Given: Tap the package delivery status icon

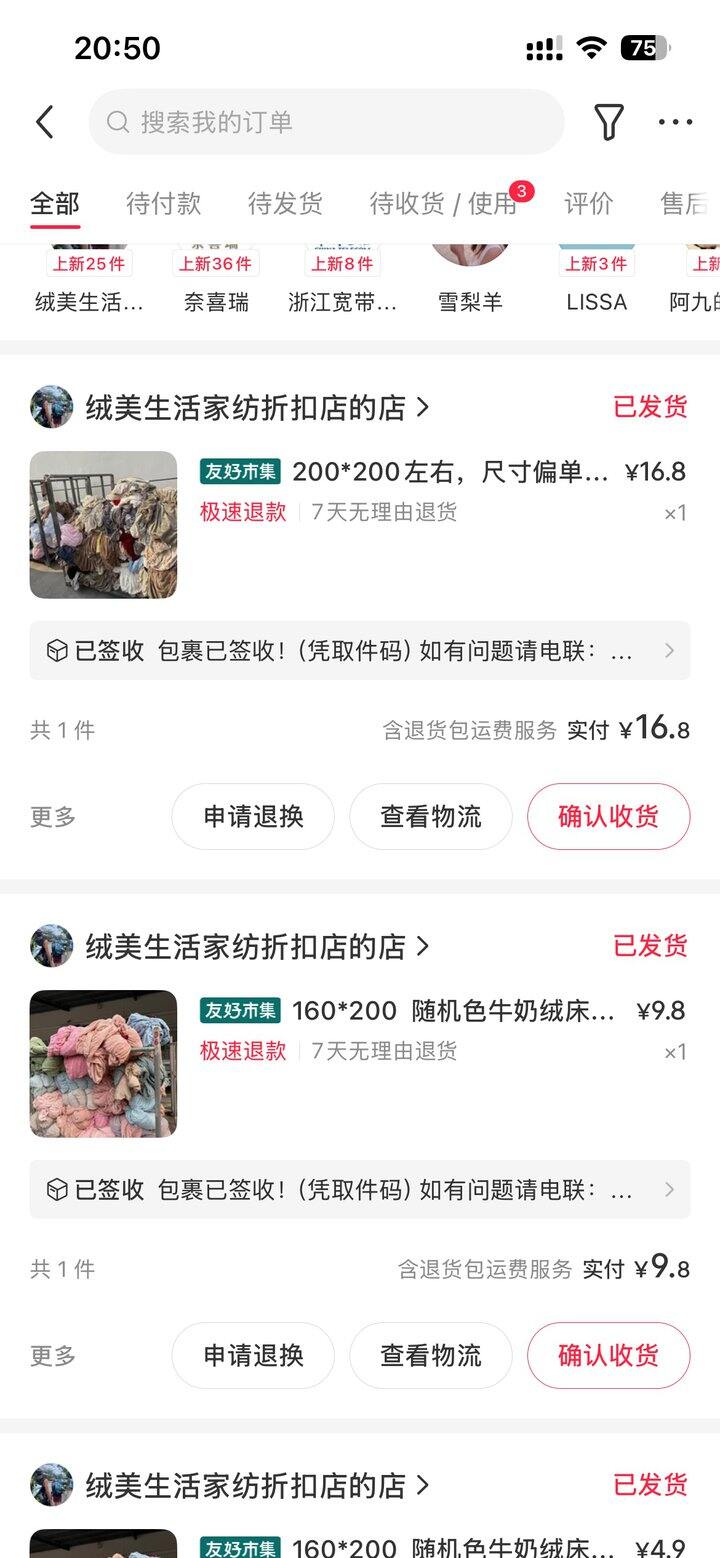Looking at the screenshot, I should click(53, 650).
